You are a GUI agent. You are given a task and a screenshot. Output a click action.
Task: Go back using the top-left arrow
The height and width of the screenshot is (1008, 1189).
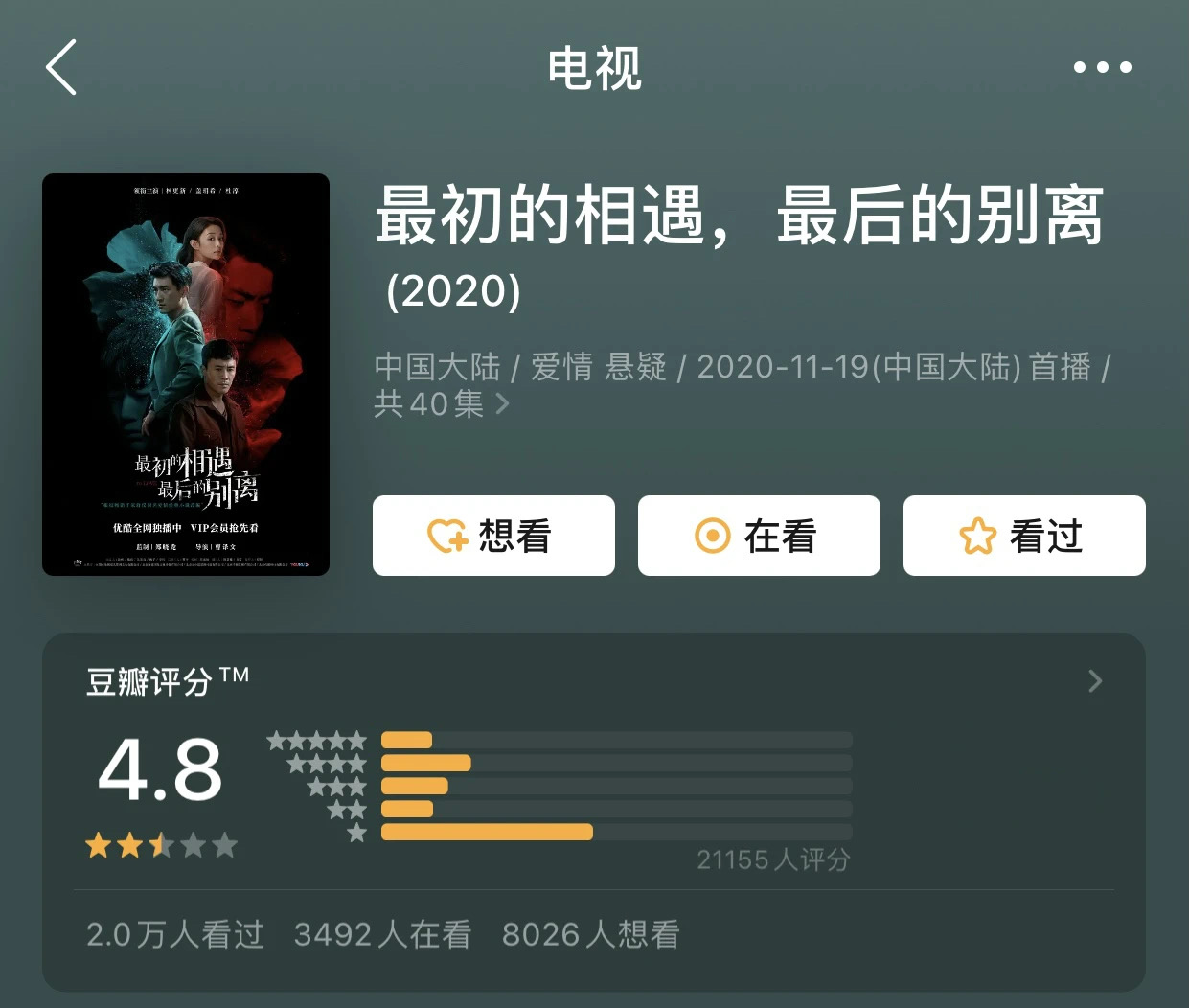[x=61, y=67]
